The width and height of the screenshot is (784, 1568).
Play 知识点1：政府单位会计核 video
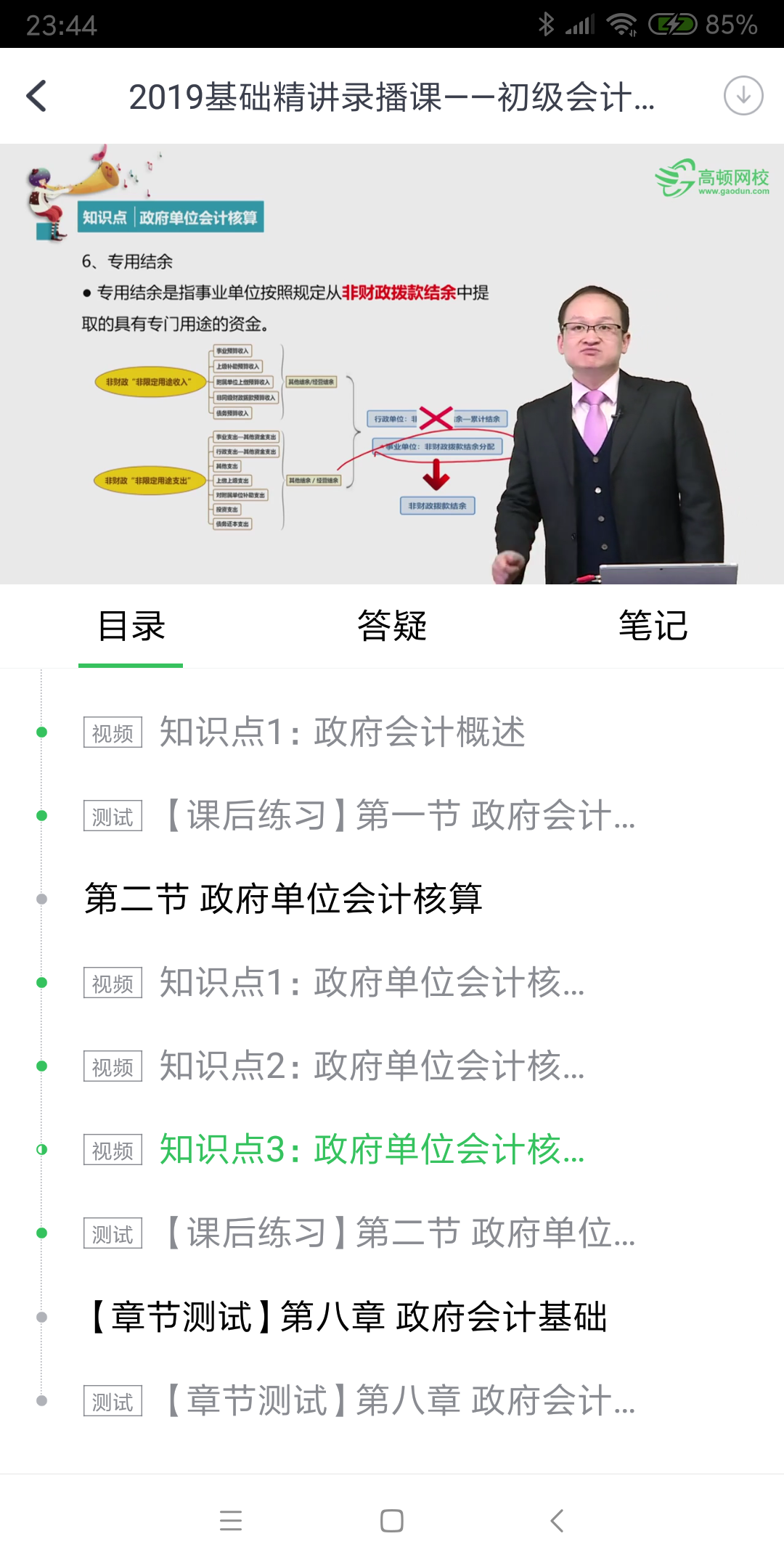pos(370,982)
